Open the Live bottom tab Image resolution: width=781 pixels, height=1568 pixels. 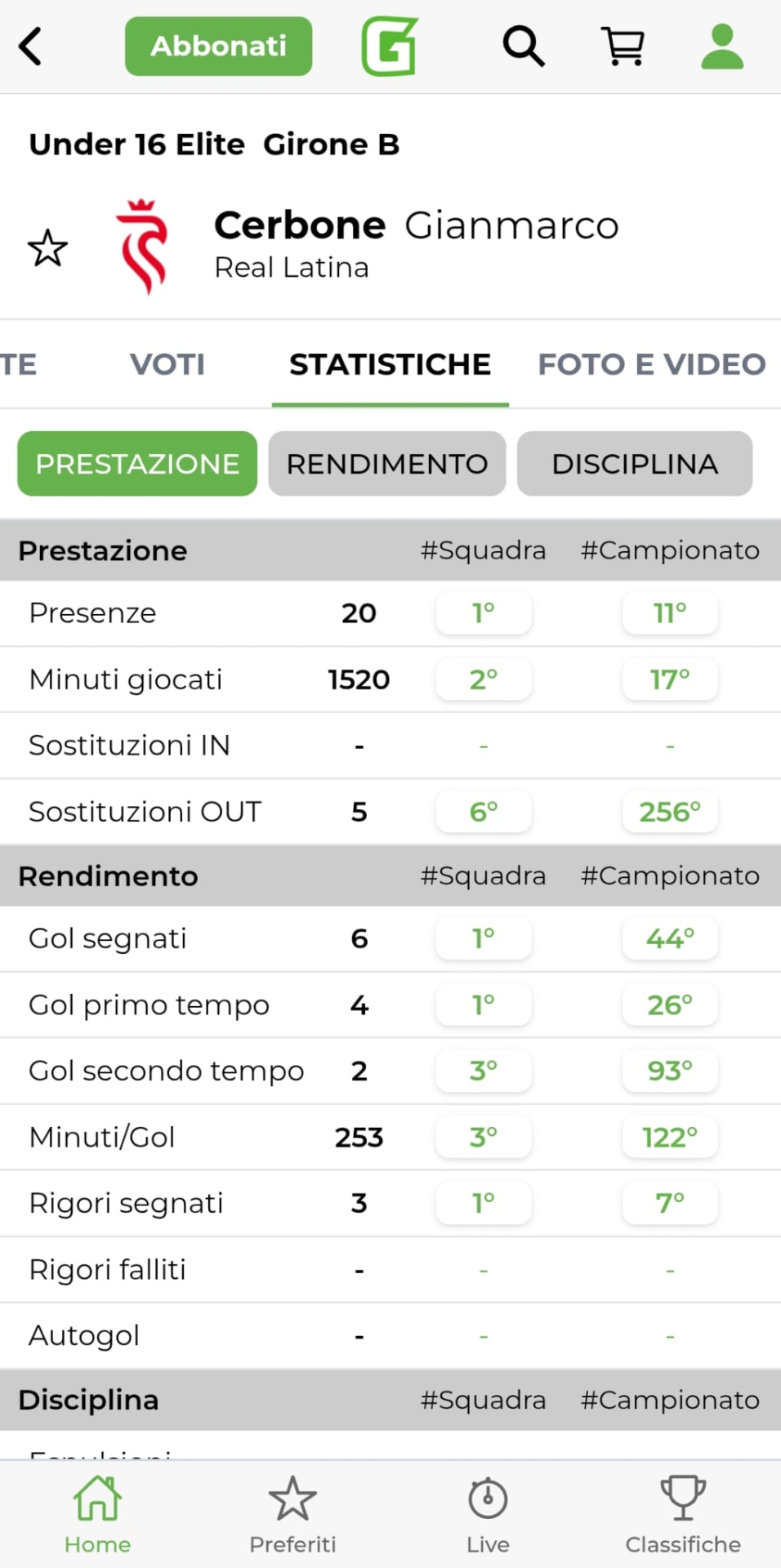[488, 1515]
